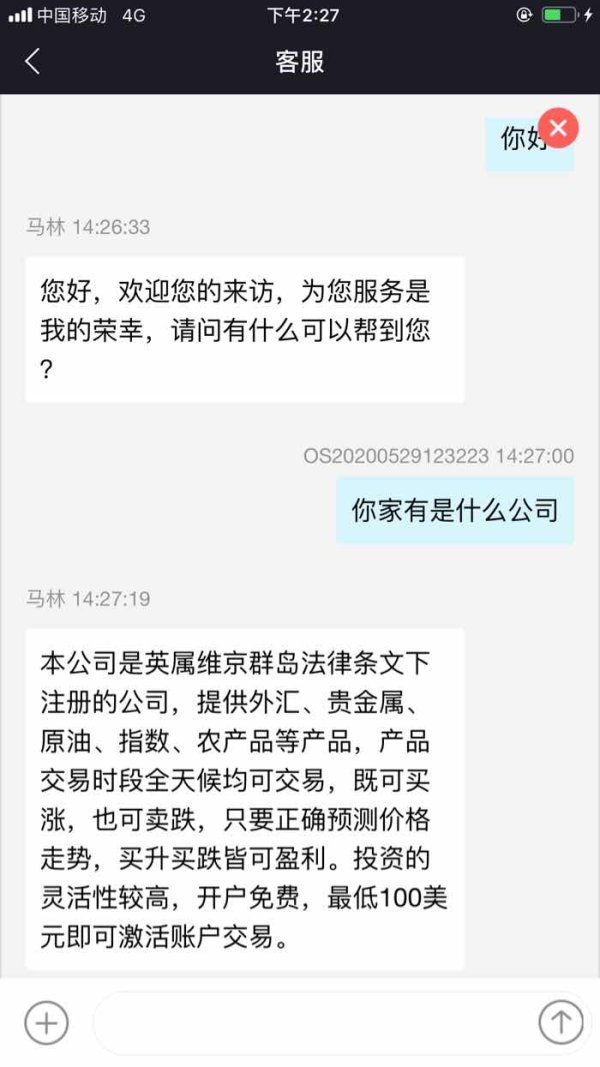This screenshot has width=600, height=1067.
Task: Dismiss the red X on 你好 message
Action: coord(558,127)
